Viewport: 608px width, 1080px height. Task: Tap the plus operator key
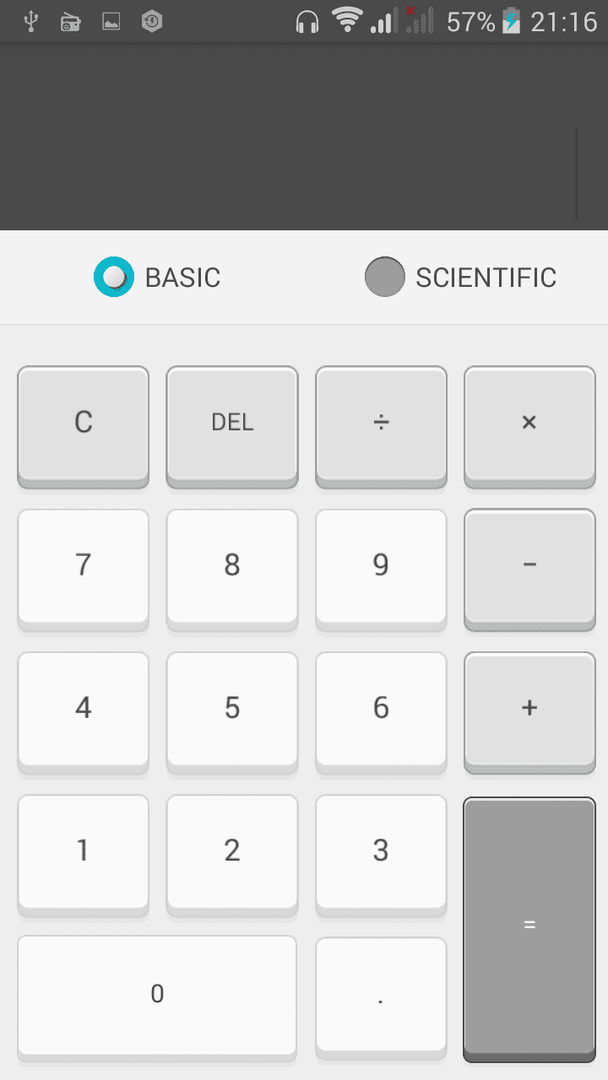coord(530,712)
